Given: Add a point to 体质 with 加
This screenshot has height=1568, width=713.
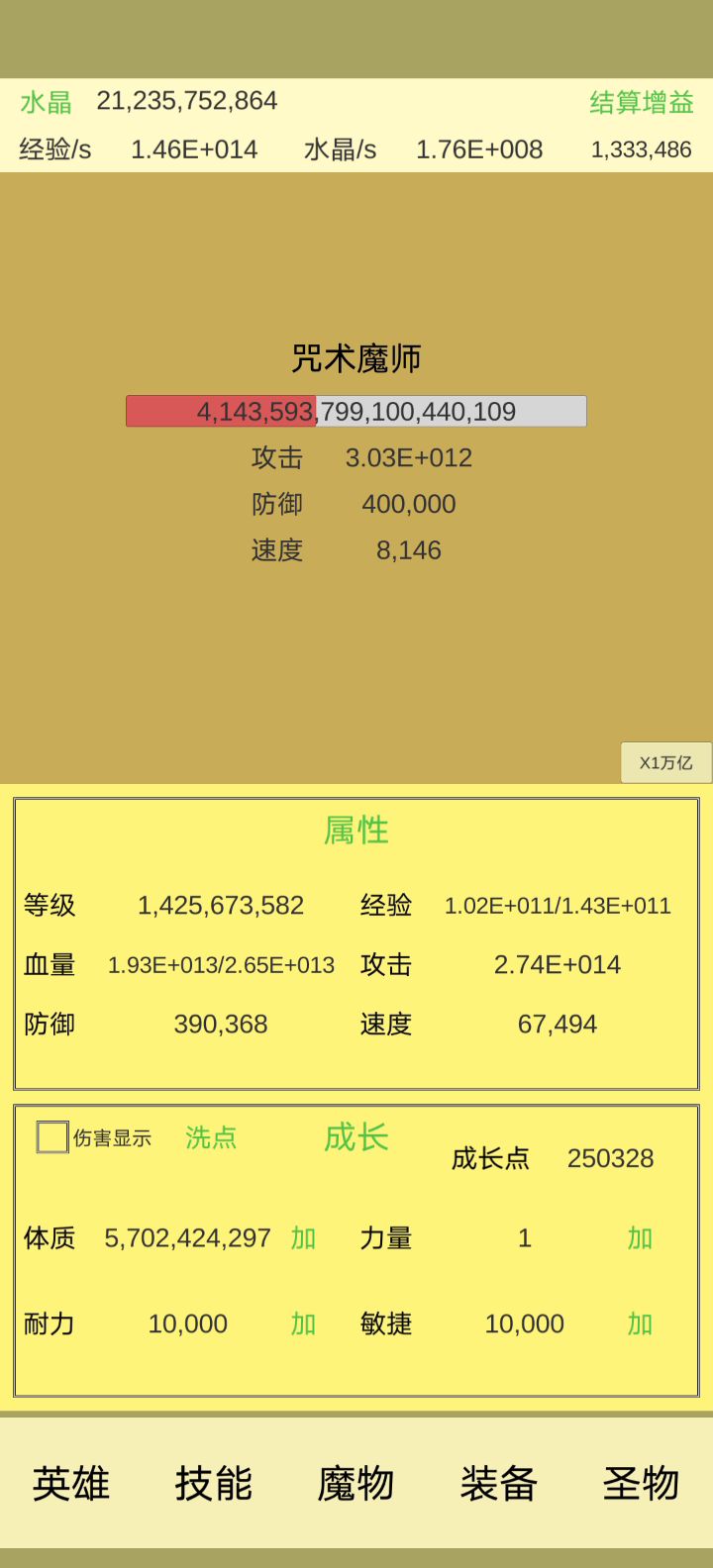Looking at the screenshot, I should click(x=303, y=1238).
